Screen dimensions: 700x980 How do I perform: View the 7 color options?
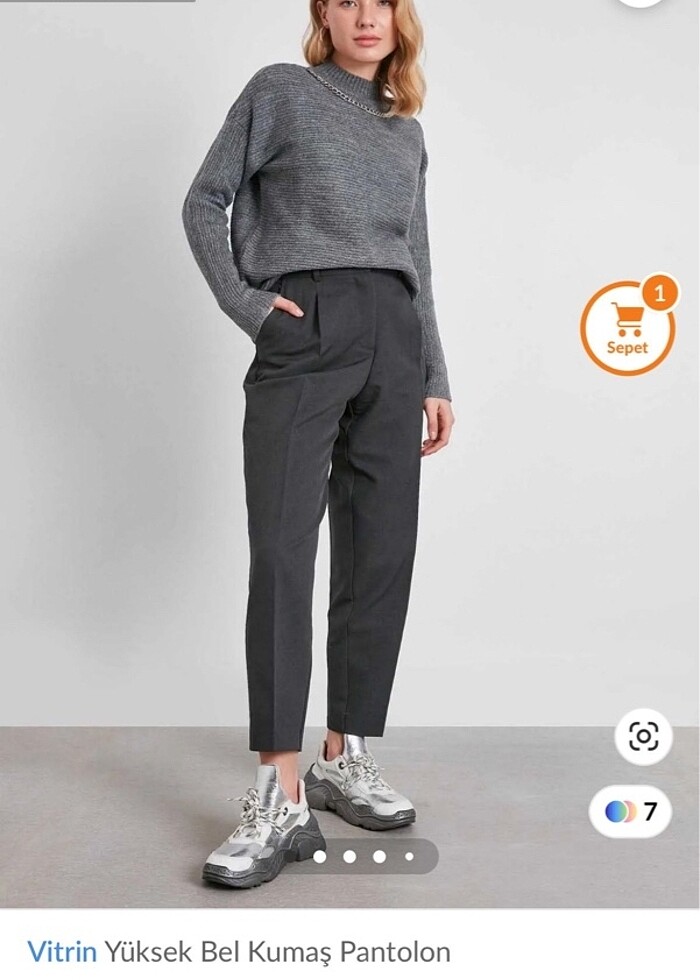[630, 811]
